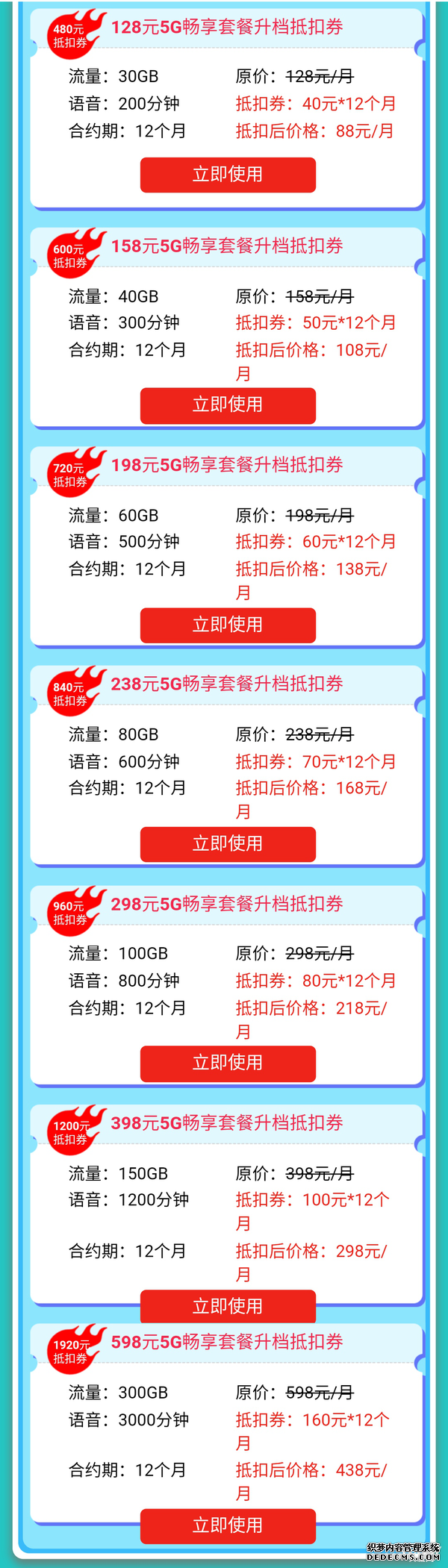The image size is (448, 1568).
Task: Use the 398元 plan upgrade coupon now
Action: (228, 1305)
